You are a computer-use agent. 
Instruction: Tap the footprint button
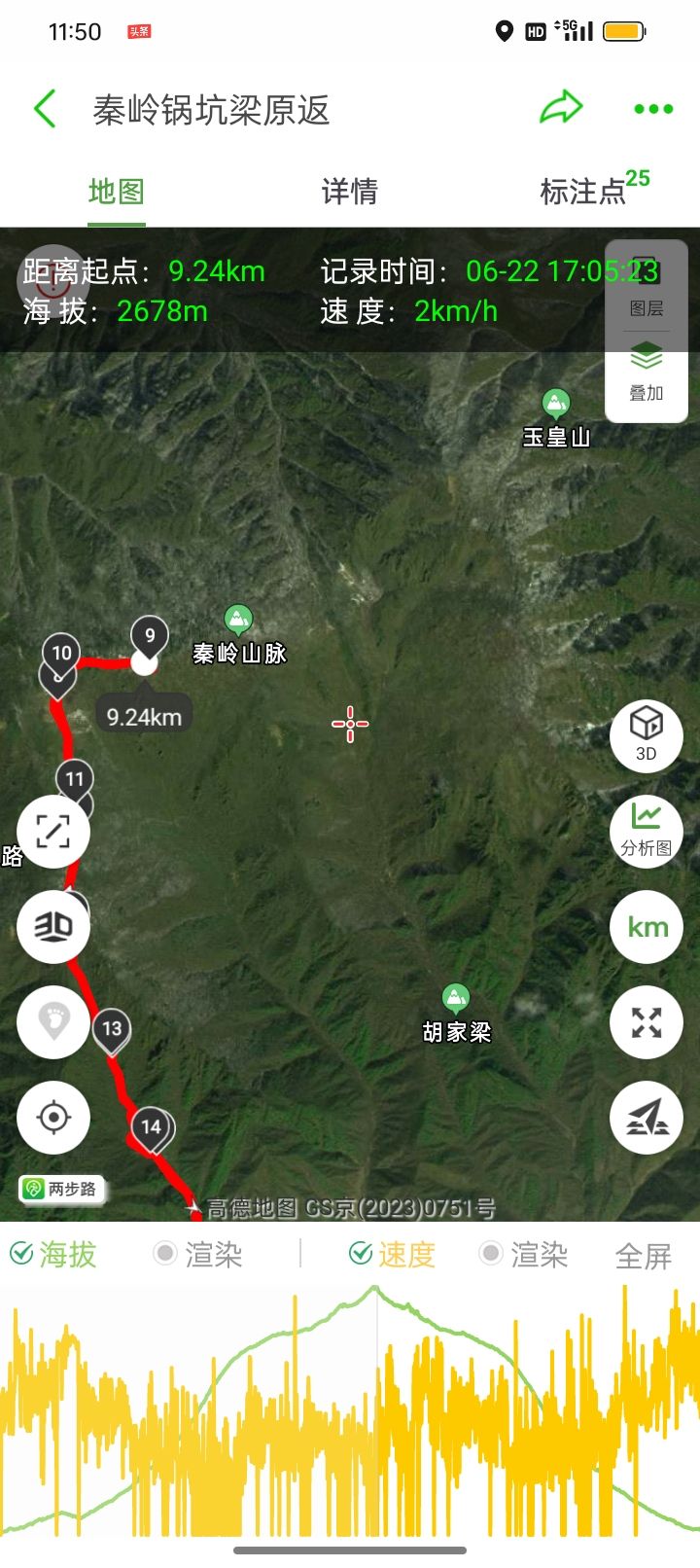coord(53,1021)
